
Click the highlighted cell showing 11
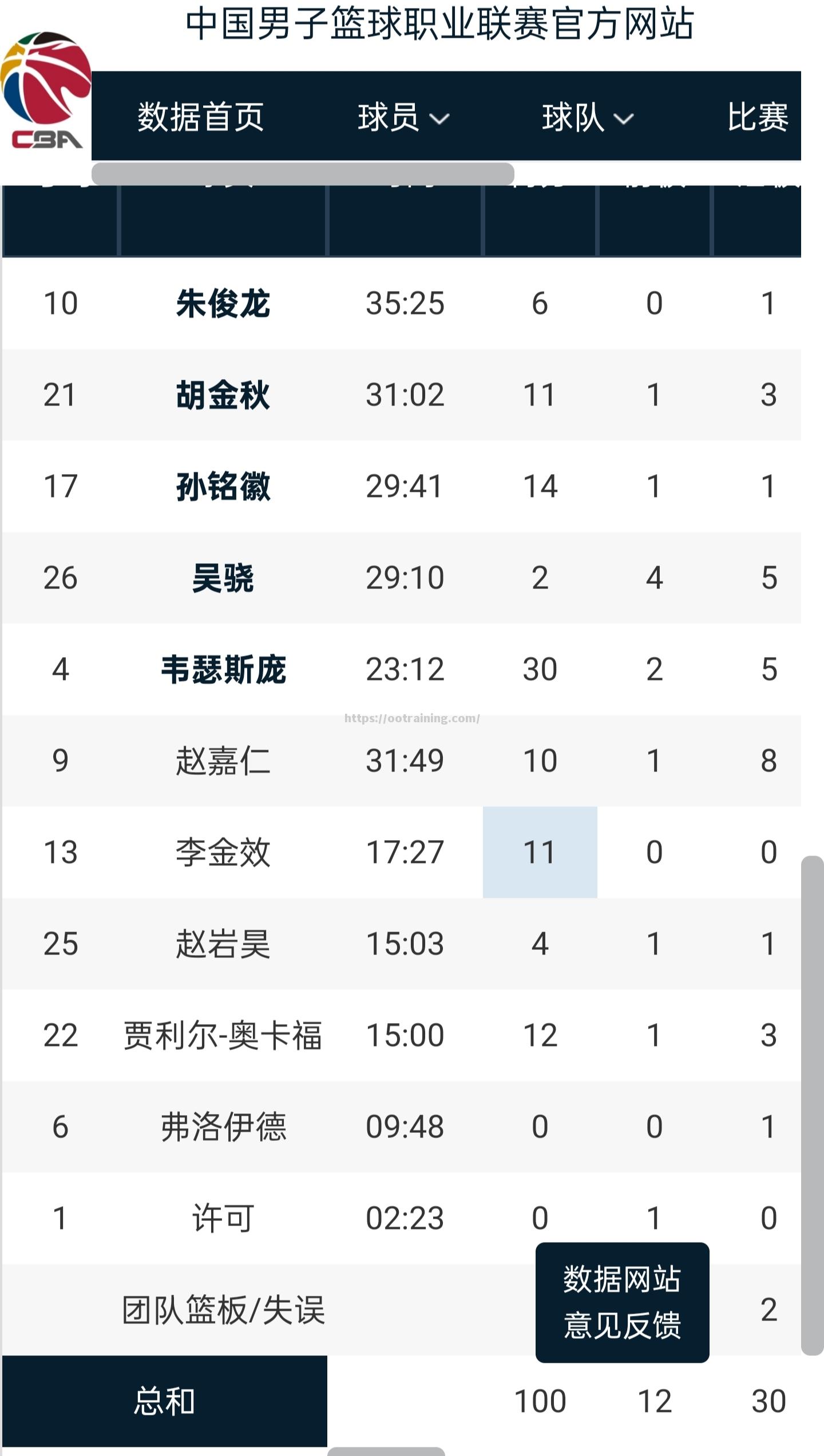[x=540, y=852]
